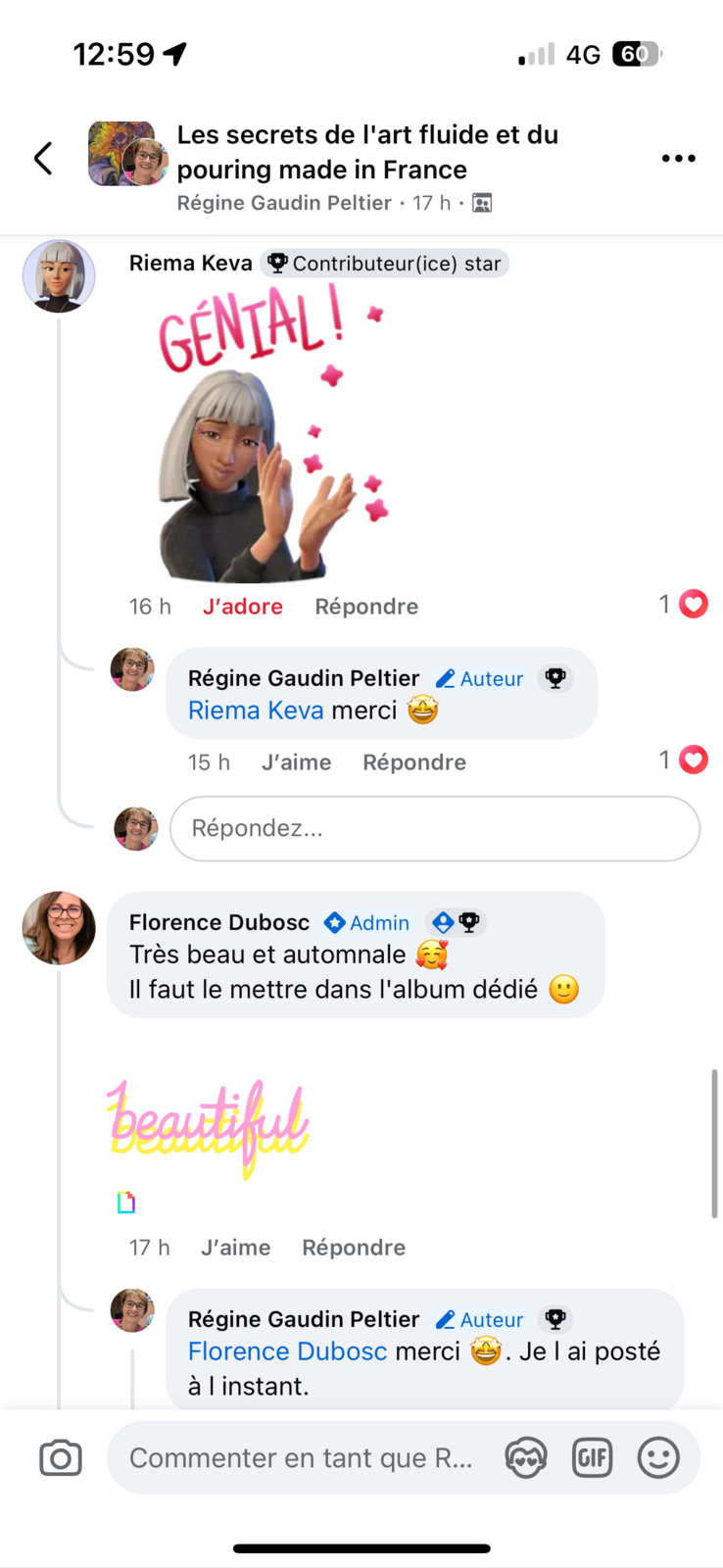
Task: Reply to Riema Keva's Génial sticker comment
Action: 365,607
